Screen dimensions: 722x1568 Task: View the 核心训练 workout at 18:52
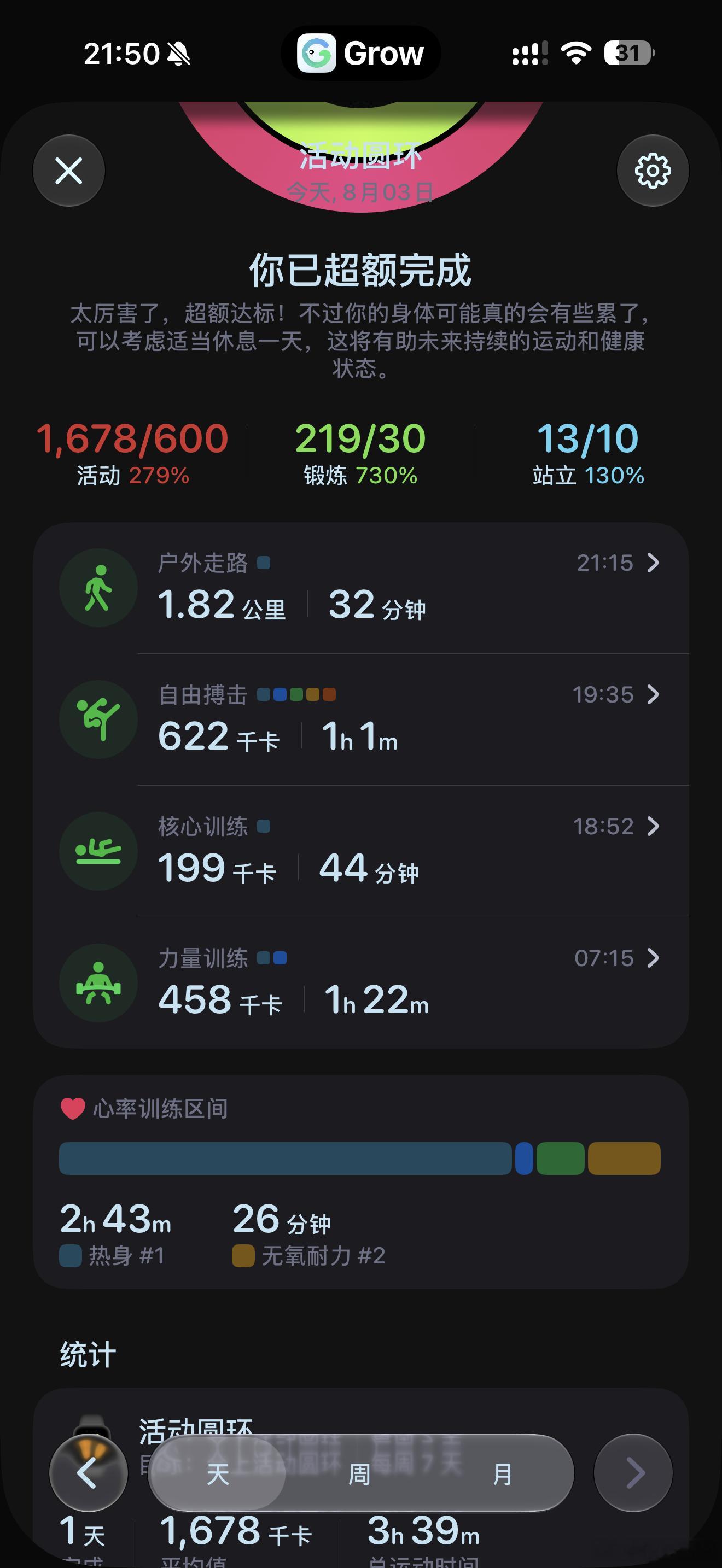coord(361,851)
